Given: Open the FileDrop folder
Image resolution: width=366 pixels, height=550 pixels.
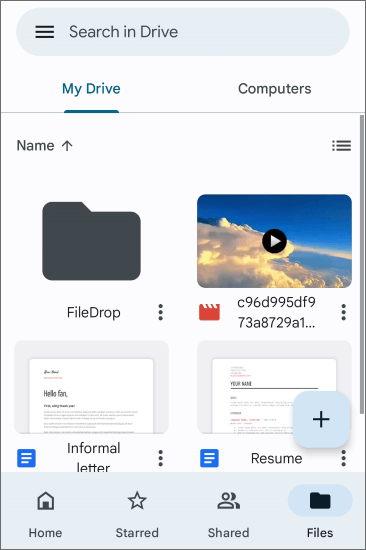Looking at the screenshot, I should (x=91, y=241).
